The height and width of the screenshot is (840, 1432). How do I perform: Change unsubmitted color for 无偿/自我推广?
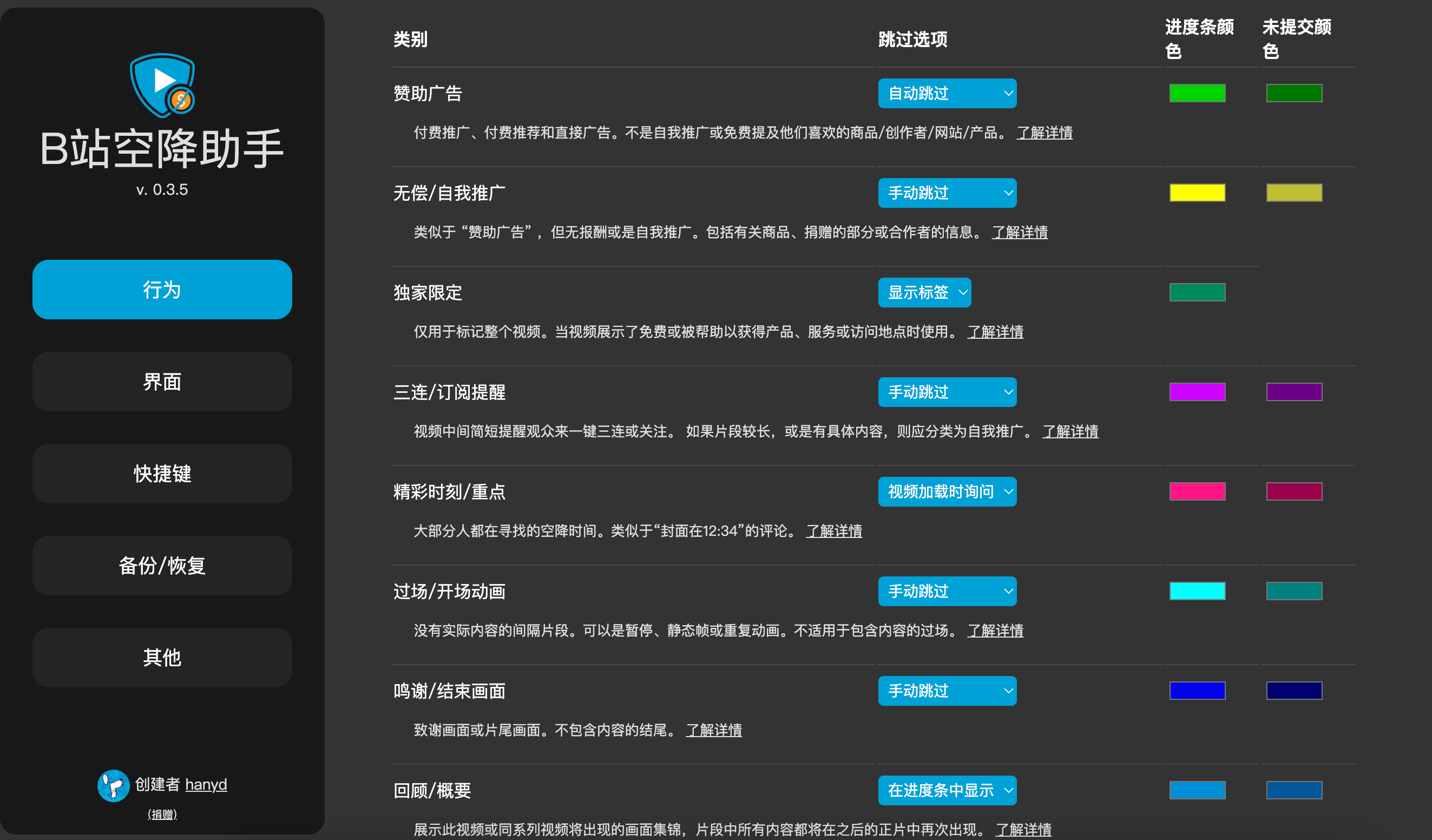tap(1293, 193)
